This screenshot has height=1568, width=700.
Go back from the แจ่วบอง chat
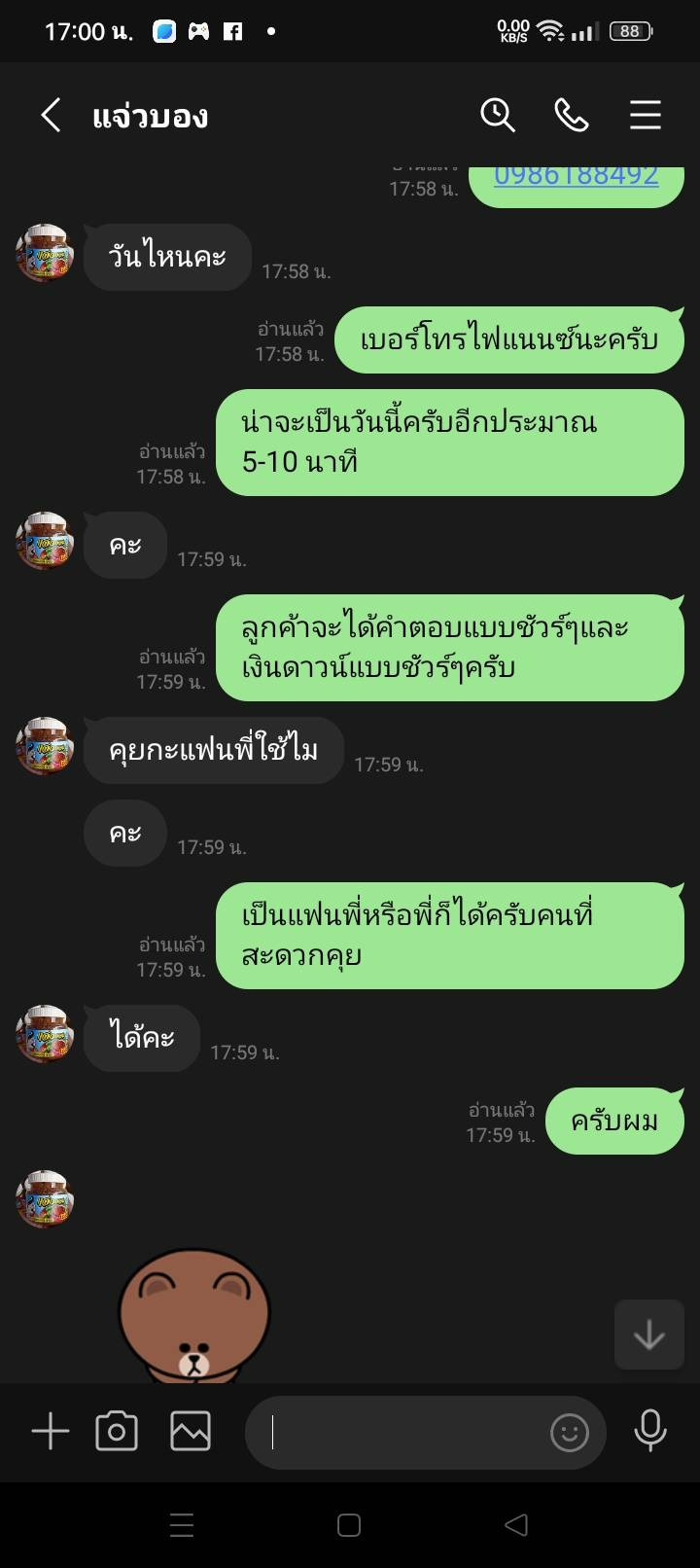click(51, 116)
